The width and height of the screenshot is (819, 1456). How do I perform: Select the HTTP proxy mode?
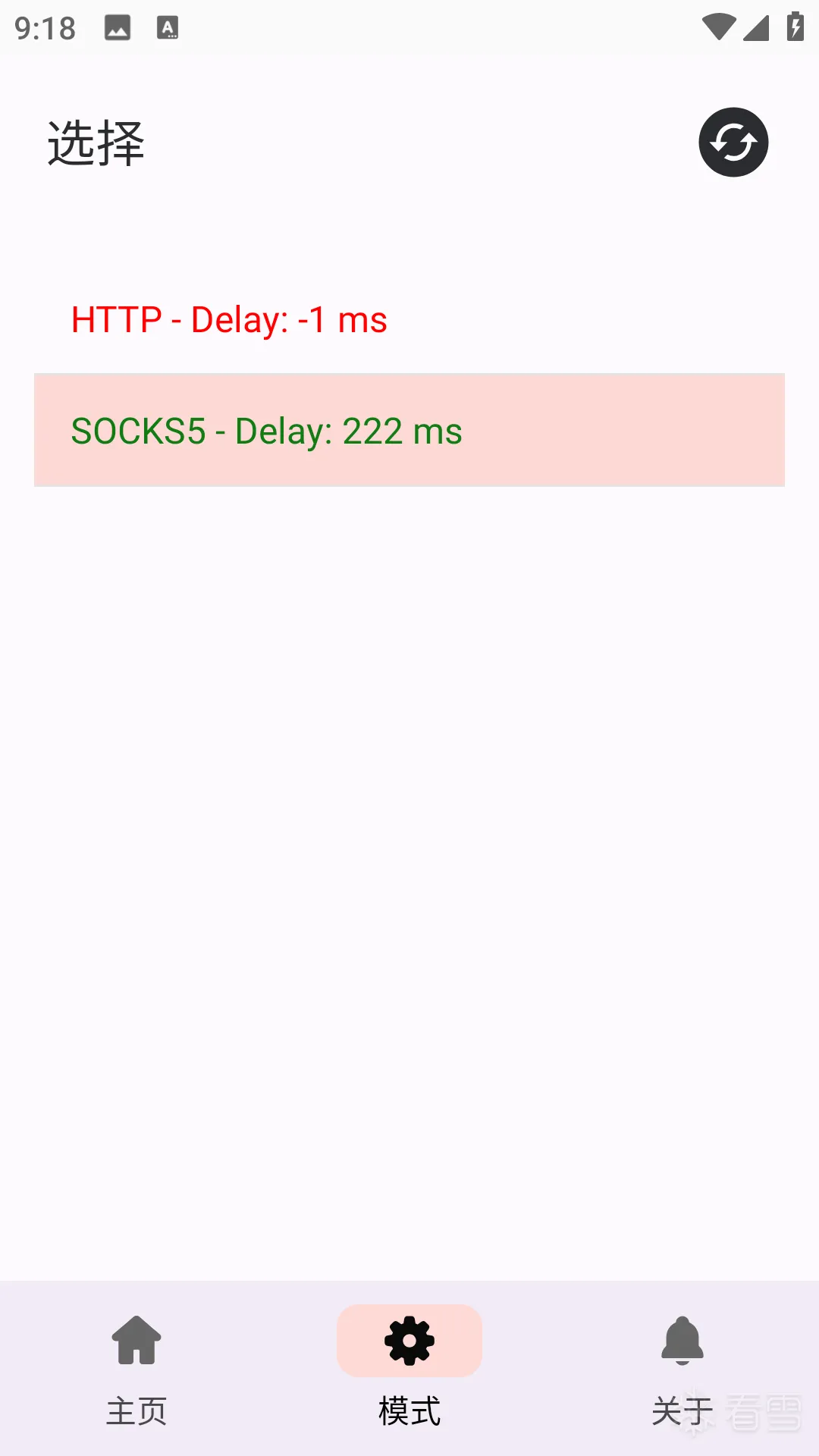coord(409,319)
